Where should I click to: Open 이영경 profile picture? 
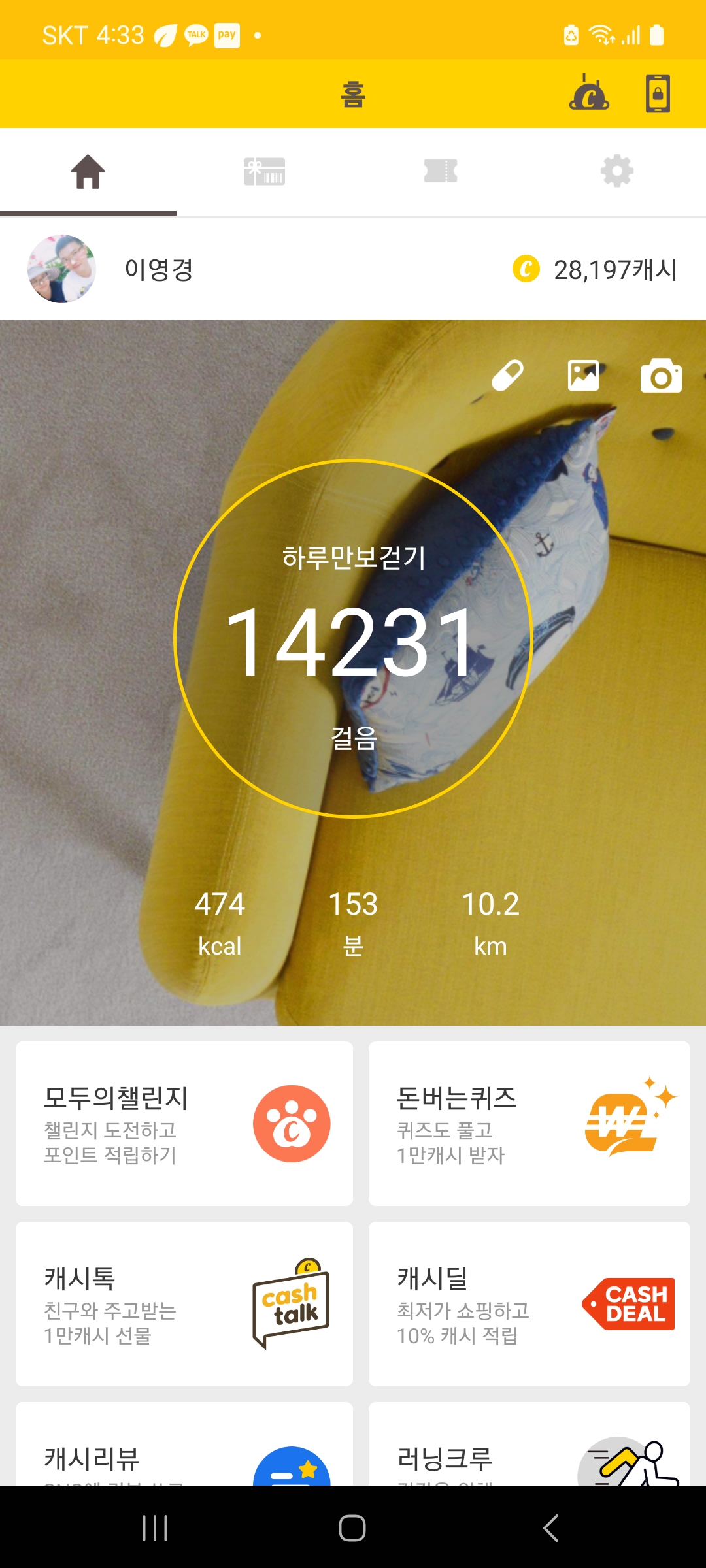click(62, 269)
